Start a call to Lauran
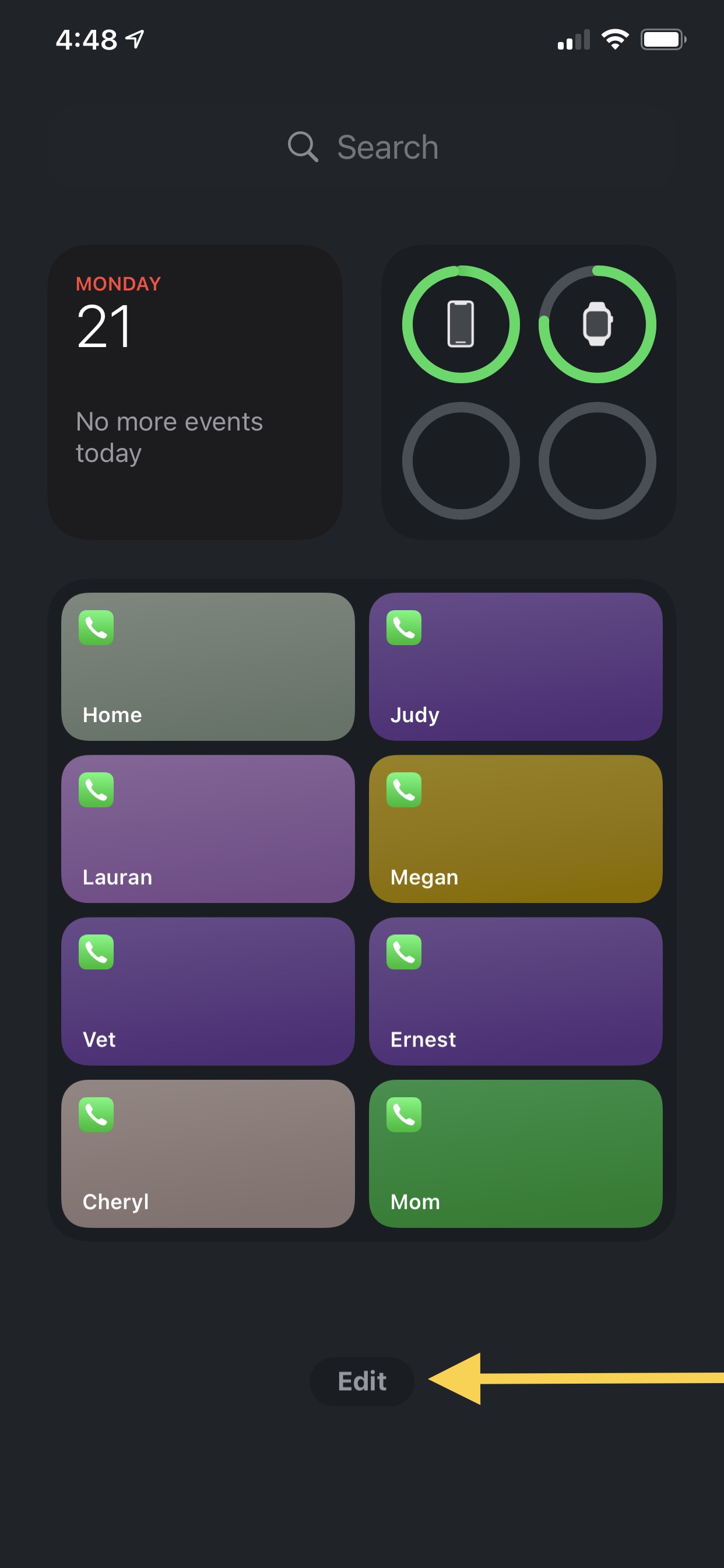 [x=208, y=829]
